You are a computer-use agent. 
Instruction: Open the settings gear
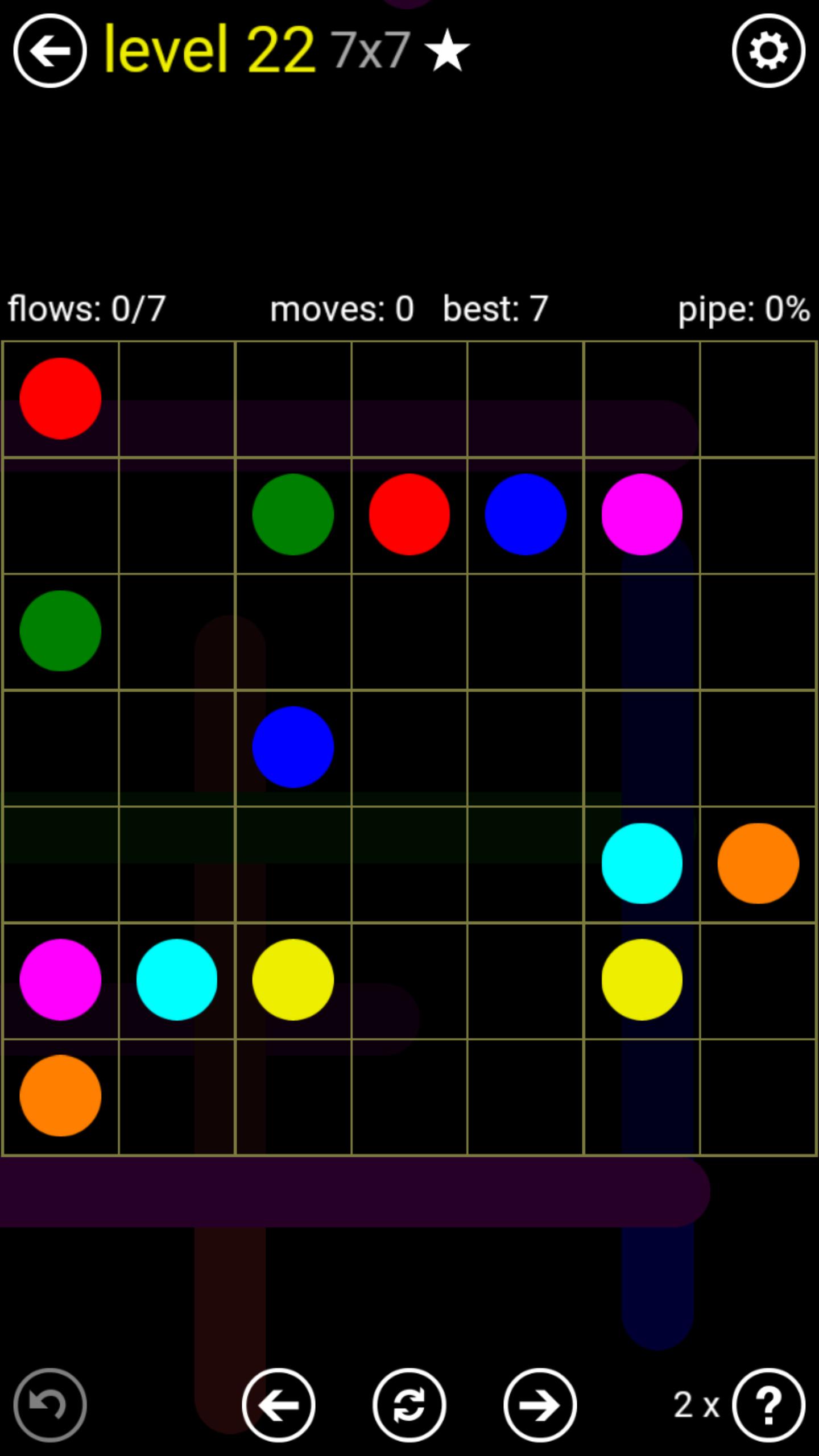tap(768, 51)
